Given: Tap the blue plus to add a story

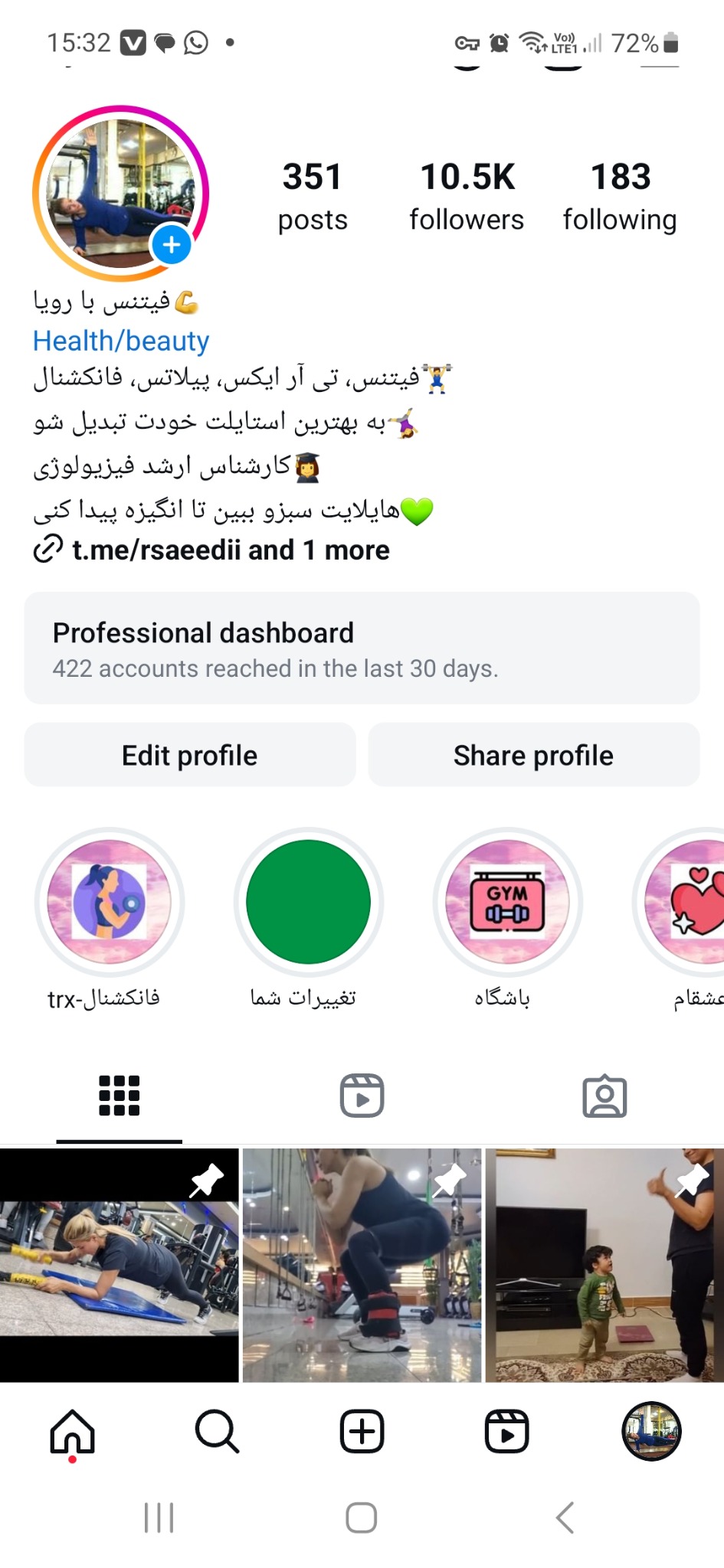Looking at the screenshot, I should point(171,245).
